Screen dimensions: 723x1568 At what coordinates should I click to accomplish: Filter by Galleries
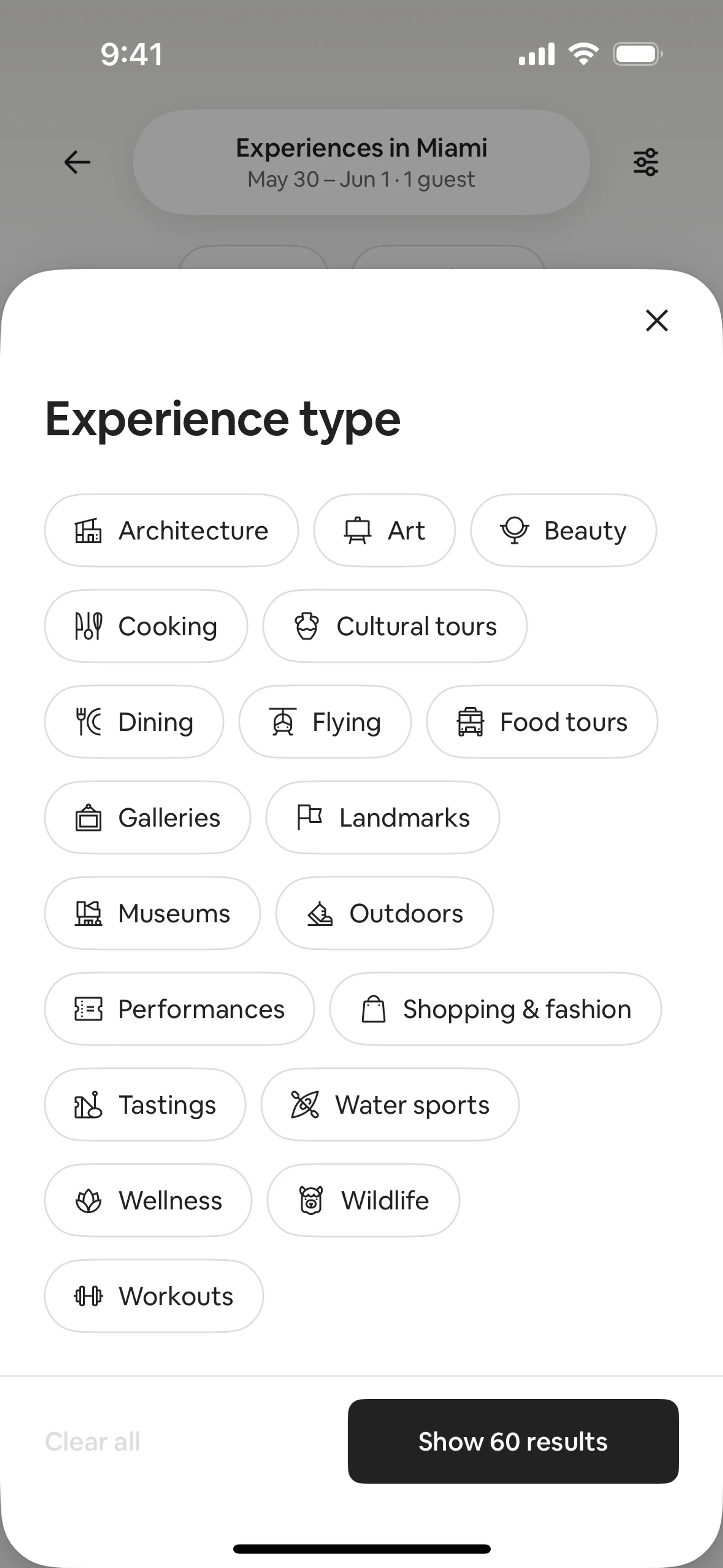pos(147,818)
